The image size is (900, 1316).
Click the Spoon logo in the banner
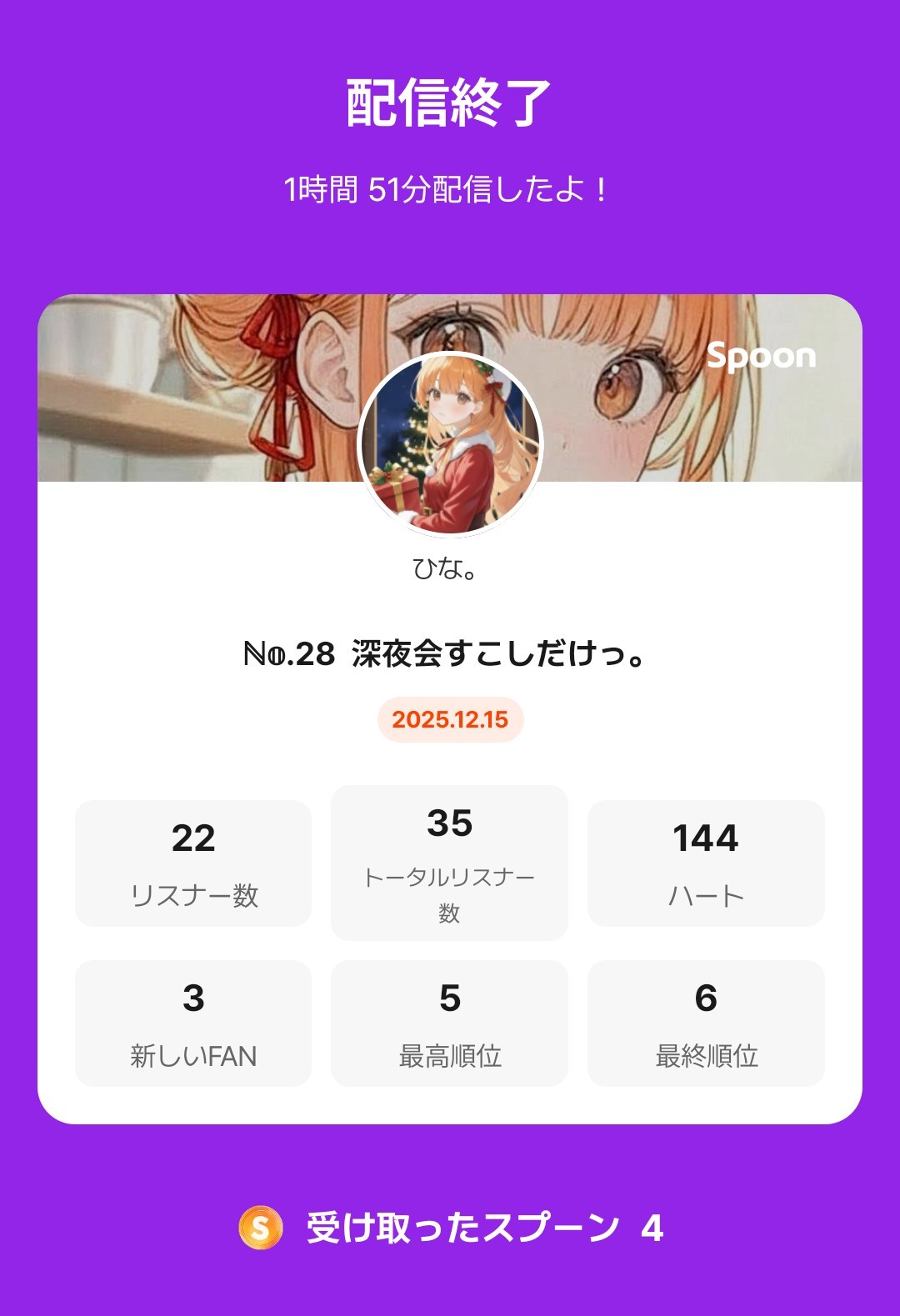coord(762,358)
